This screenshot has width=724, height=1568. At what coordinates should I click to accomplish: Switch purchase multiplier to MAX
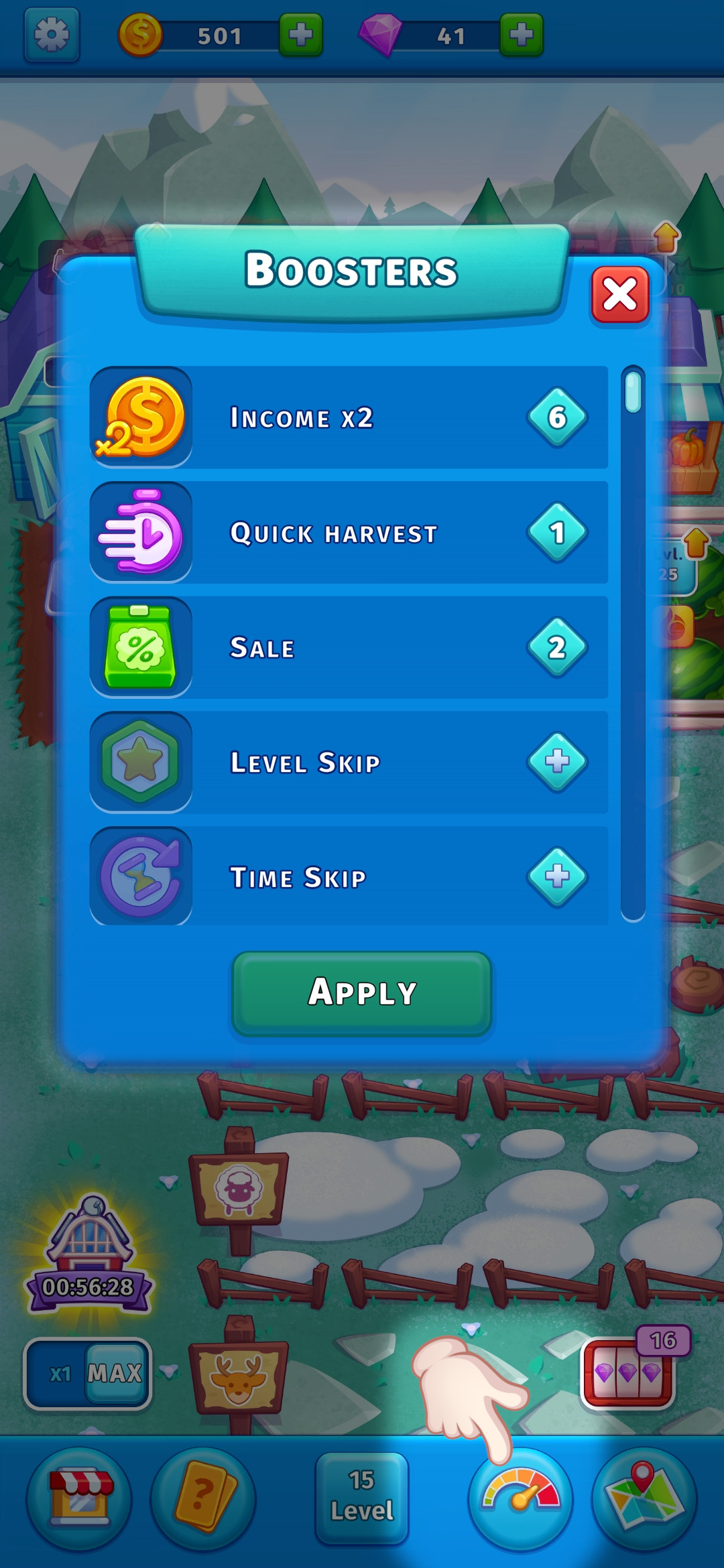coord(115,1374)
